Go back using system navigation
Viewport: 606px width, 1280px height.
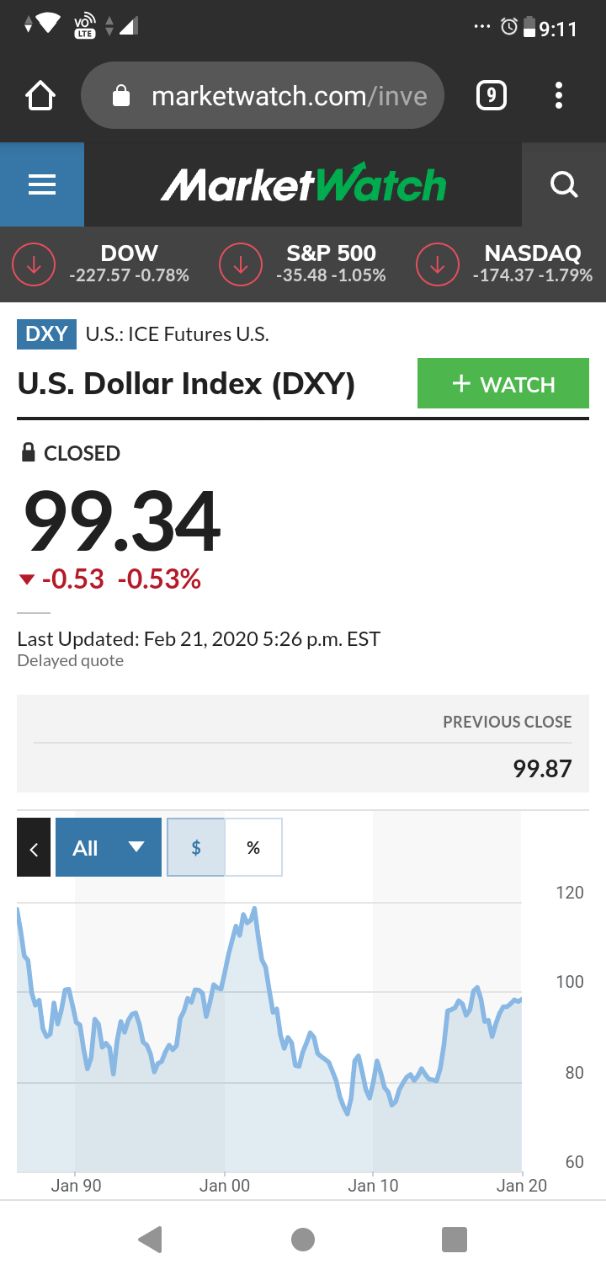[150, 1240]
